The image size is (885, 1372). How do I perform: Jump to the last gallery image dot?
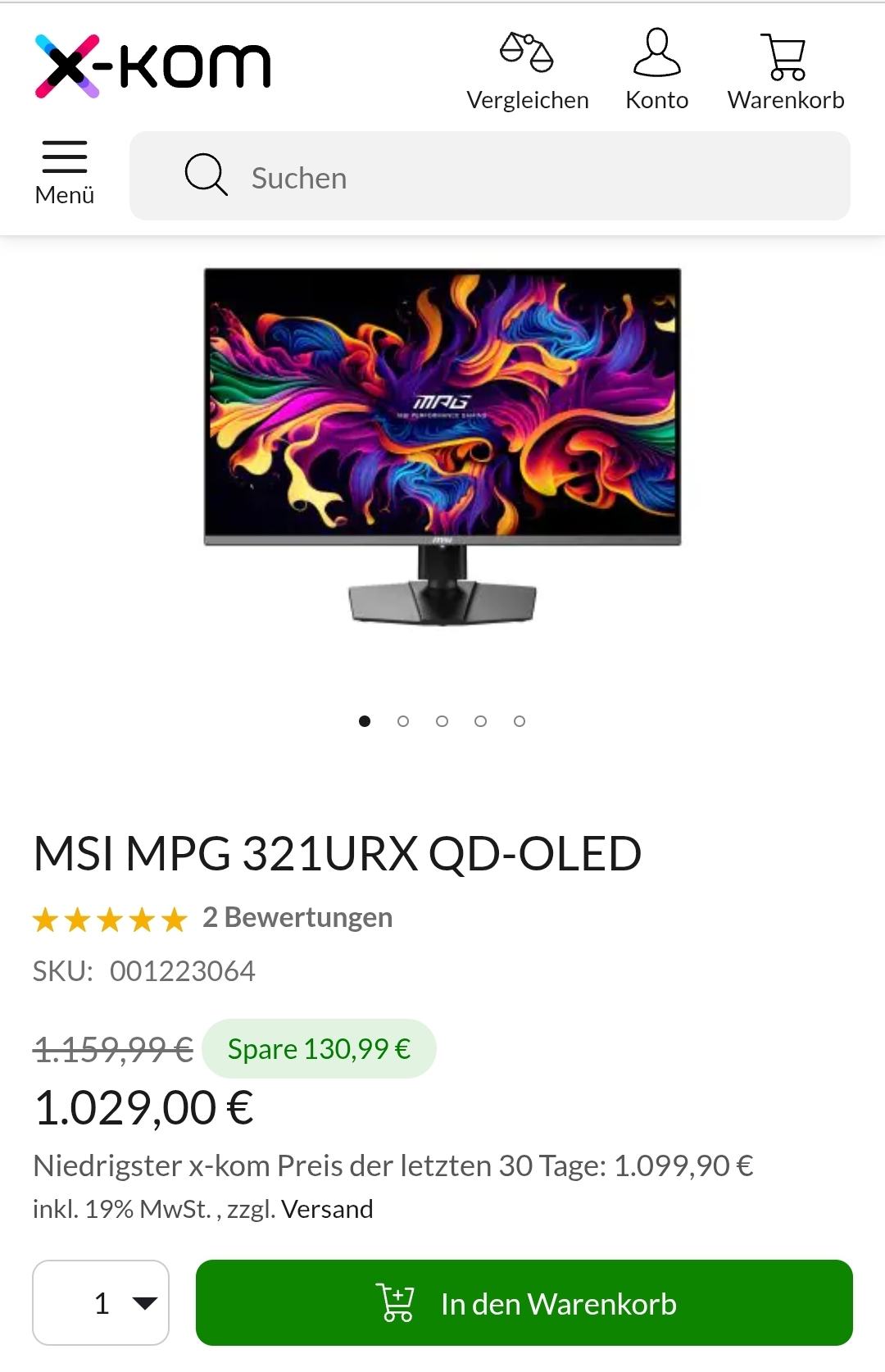[x=520, y=721]
